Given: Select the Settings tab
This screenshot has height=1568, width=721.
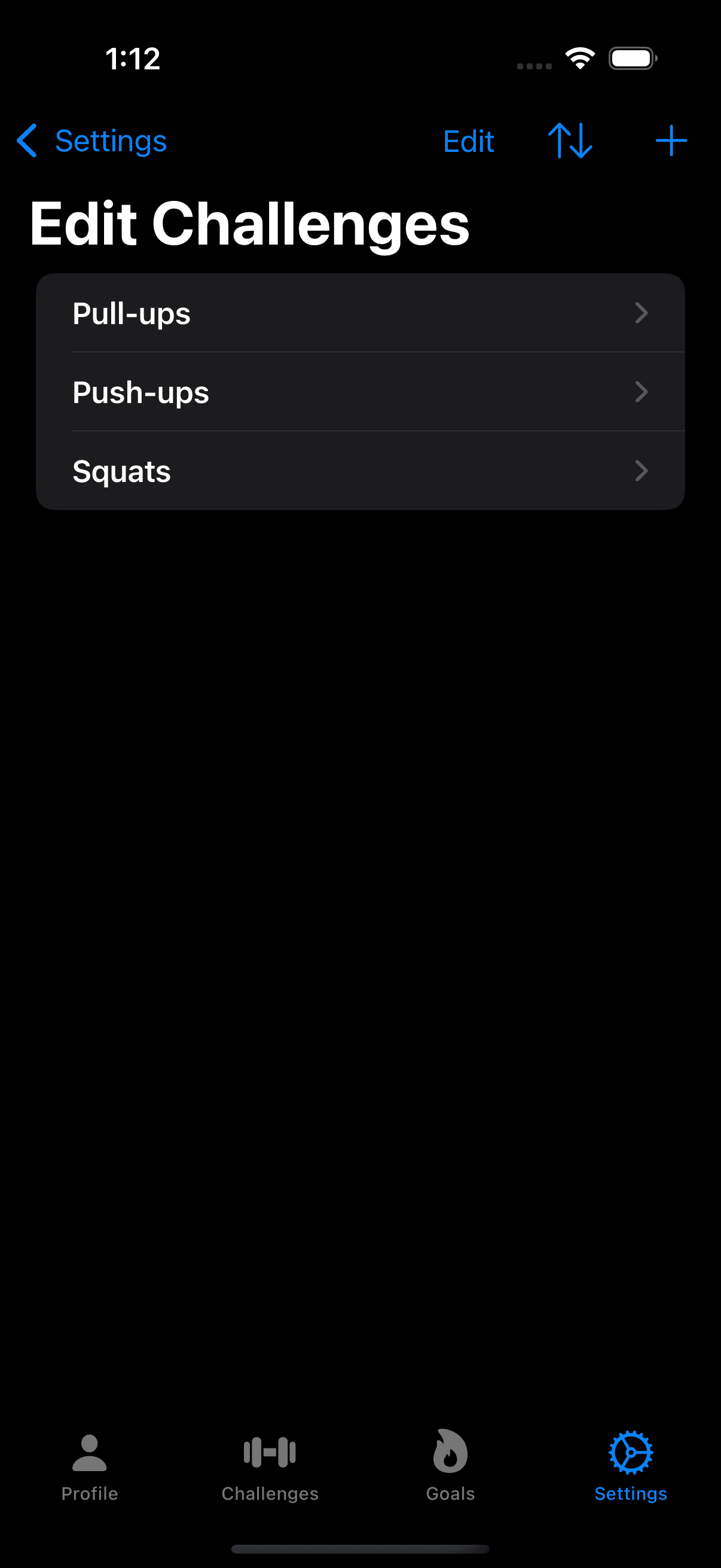Looking at the screenshot, I should click(x=630, y=1466).
